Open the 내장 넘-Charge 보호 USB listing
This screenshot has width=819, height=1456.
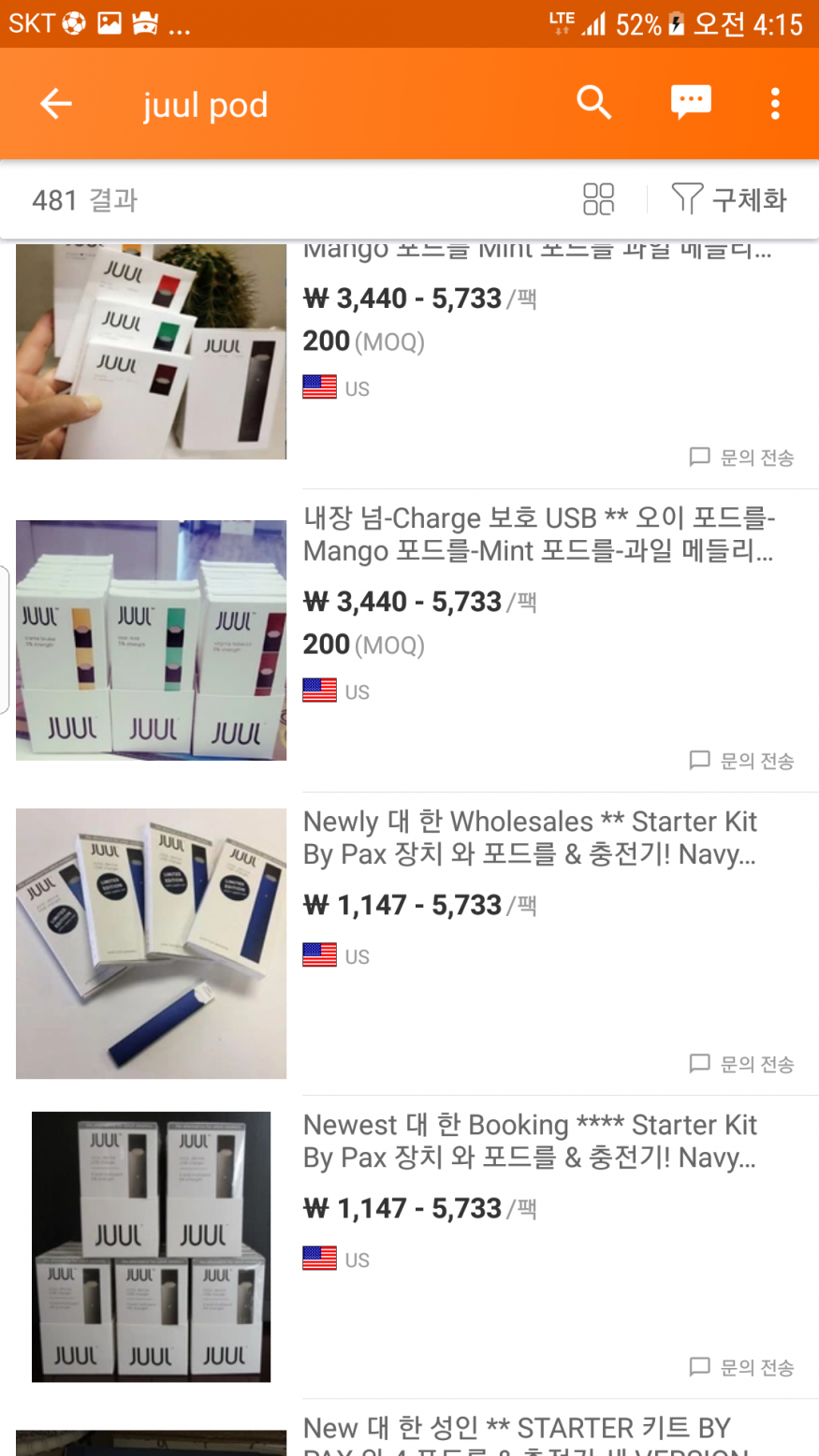click(538, 534)
